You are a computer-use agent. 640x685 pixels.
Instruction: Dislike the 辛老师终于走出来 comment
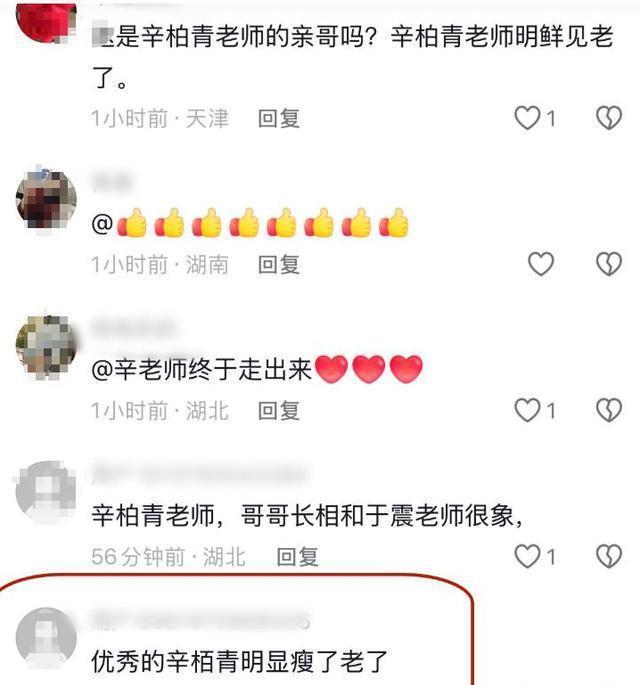coord(609,410)
